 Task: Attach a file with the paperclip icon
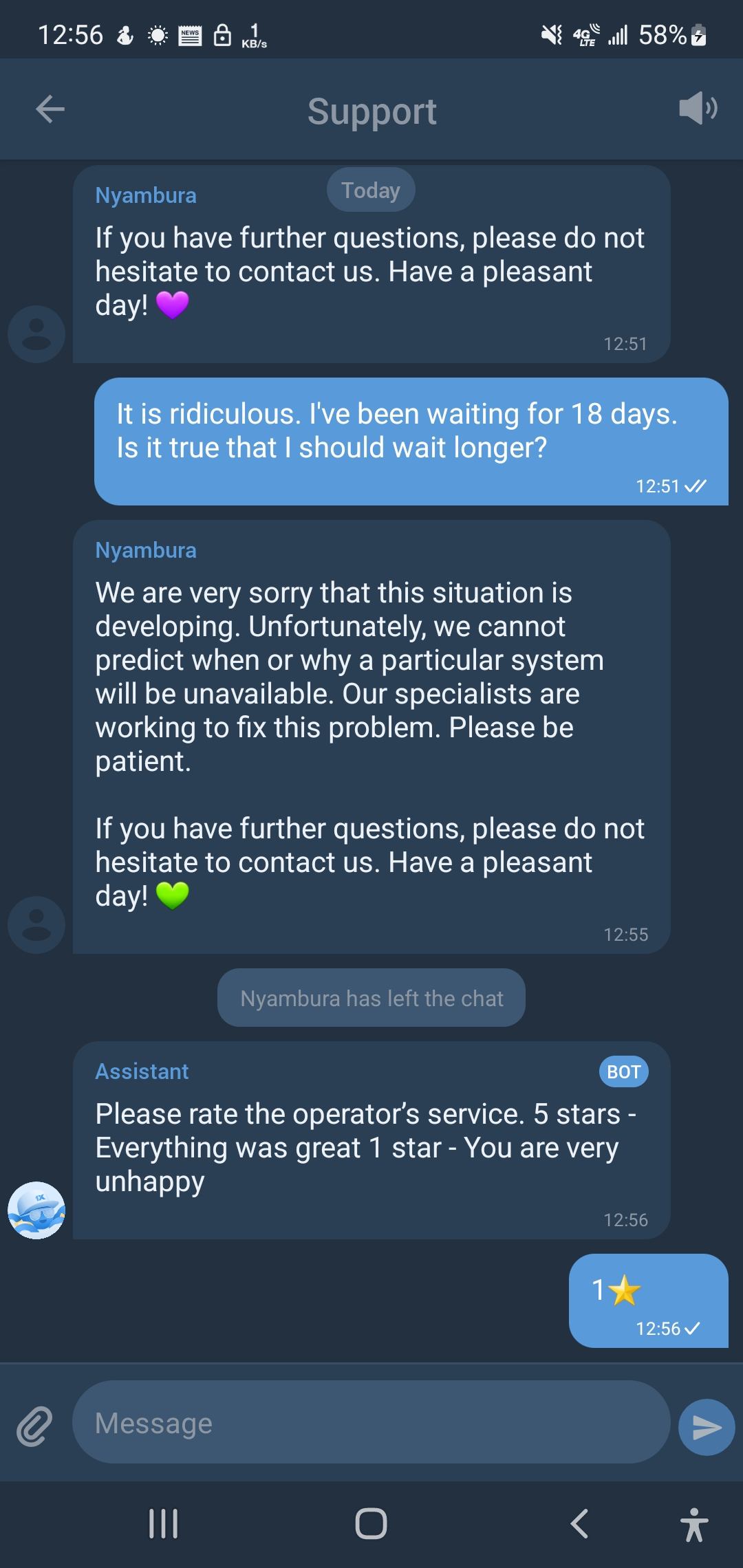tap(34, 1426)
